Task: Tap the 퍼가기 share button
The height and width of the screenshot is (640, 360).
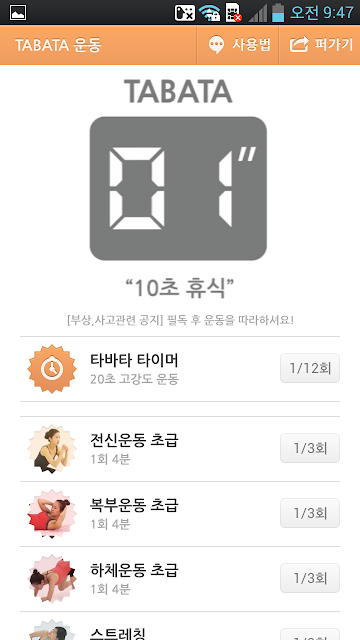Action: point(320,45)
